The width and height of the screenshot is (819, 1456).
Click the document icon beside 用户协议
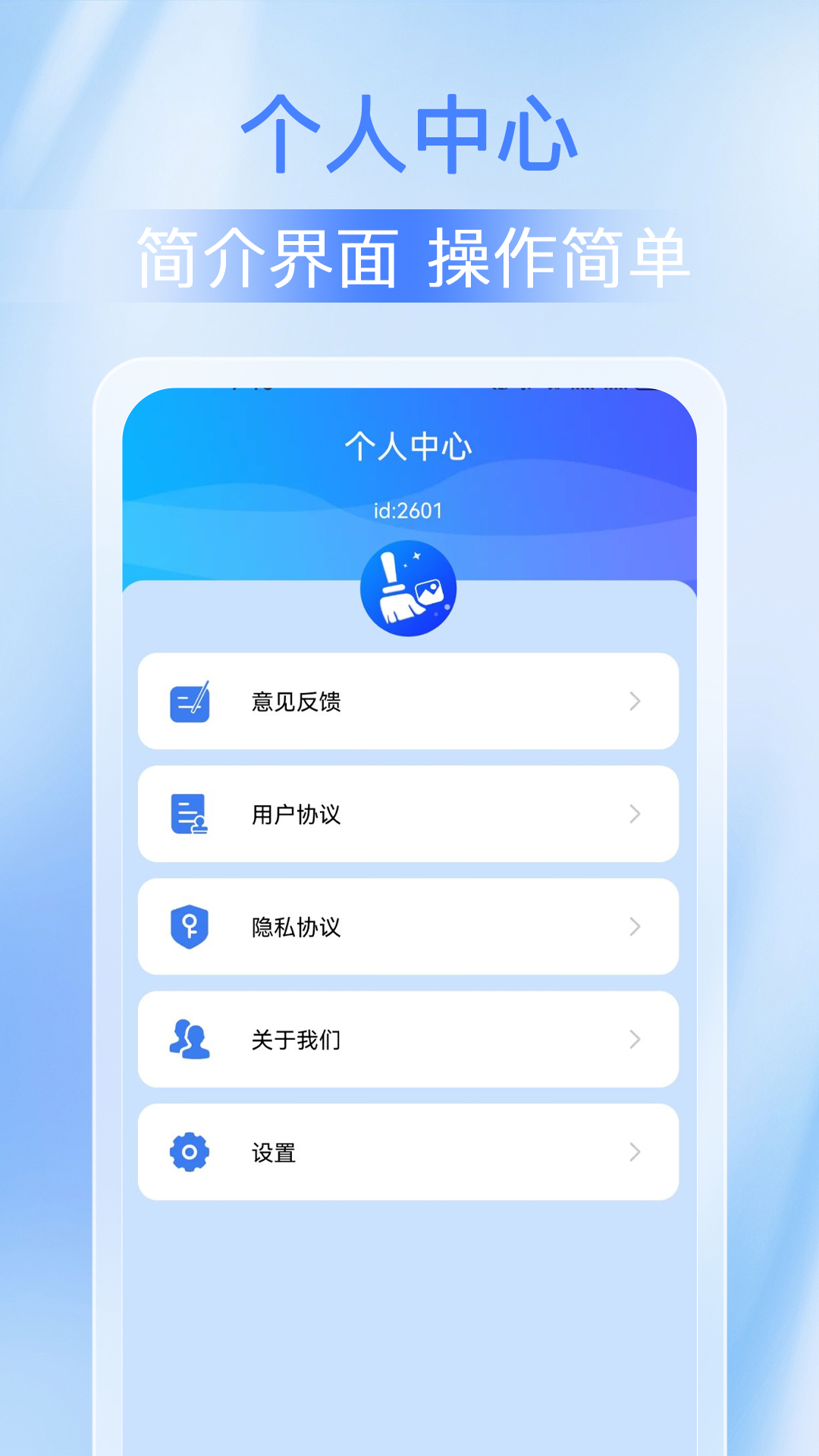coord(190,814)
